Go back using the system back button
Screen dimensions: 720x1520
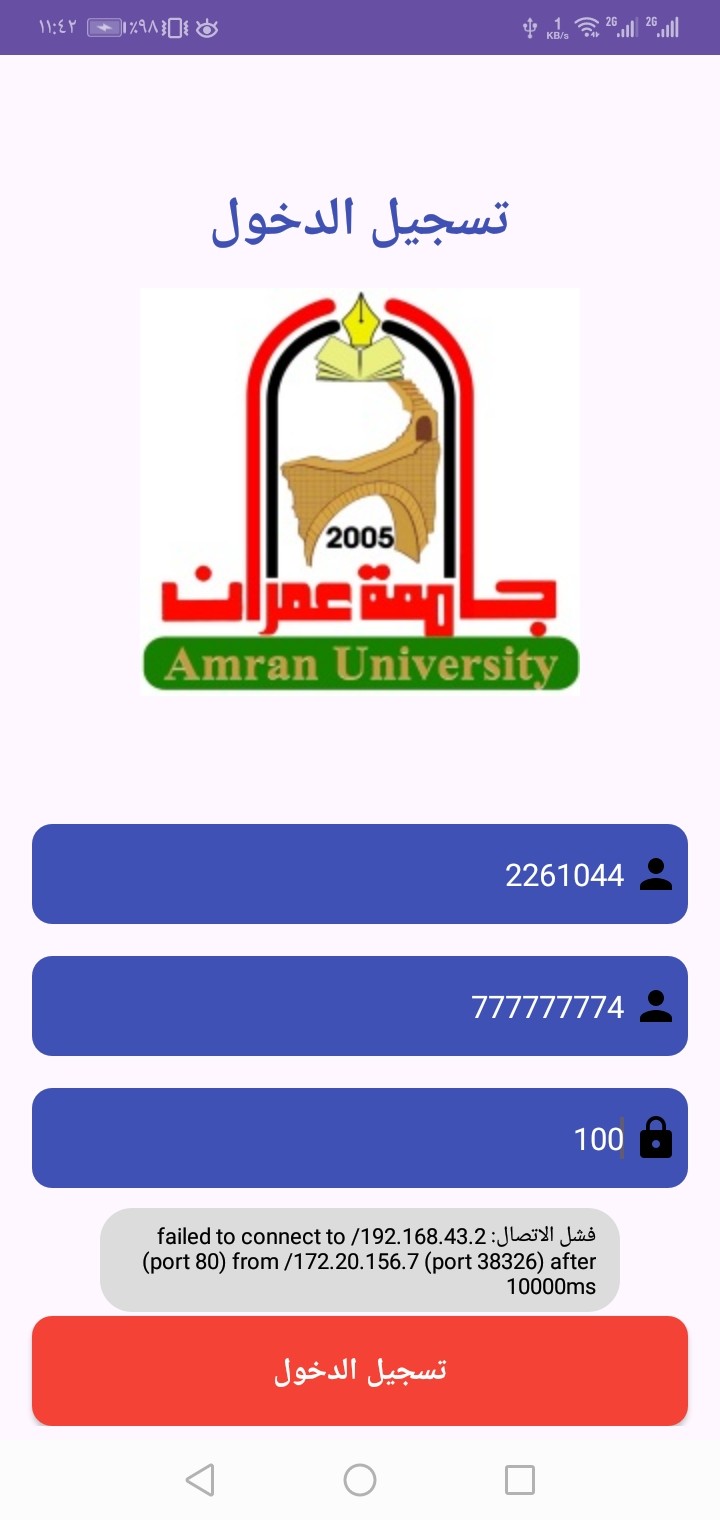[200, 1480]
